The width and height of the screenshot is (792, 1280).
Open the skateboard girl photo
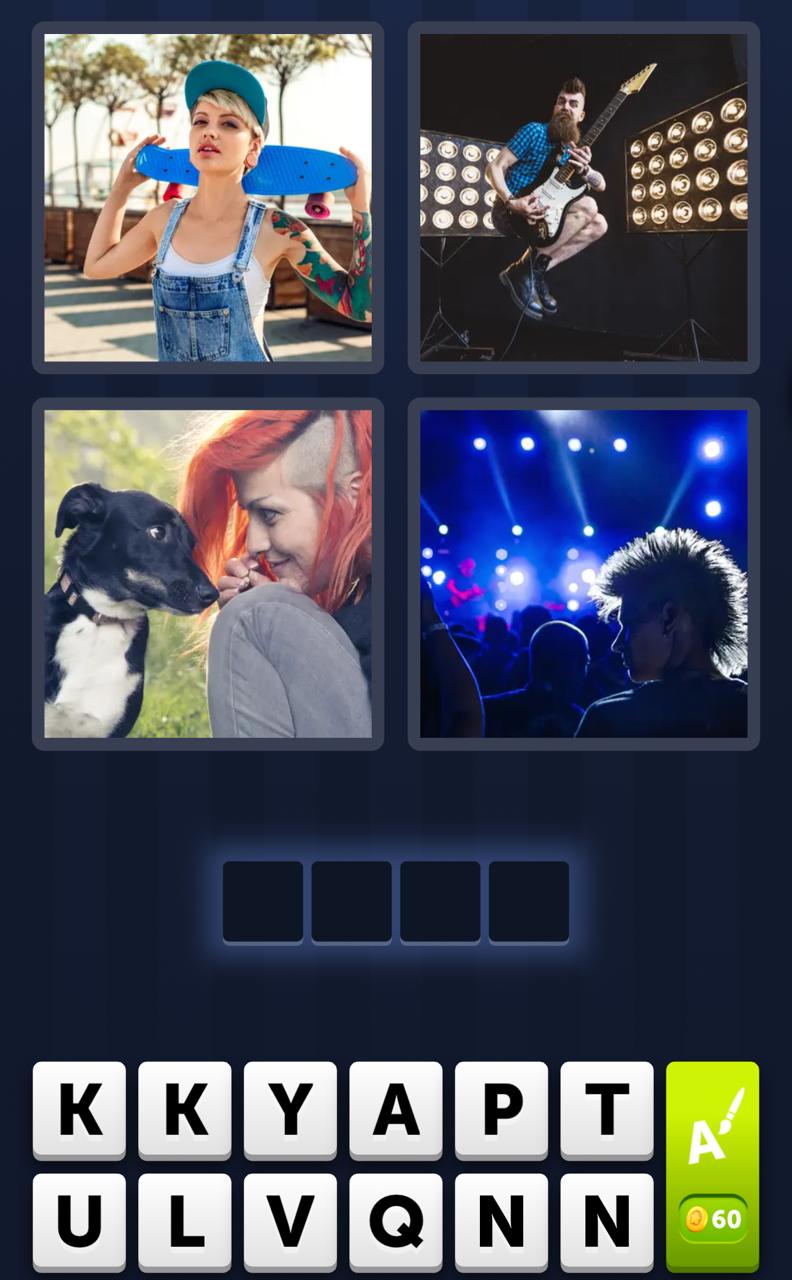click(207, 198)
